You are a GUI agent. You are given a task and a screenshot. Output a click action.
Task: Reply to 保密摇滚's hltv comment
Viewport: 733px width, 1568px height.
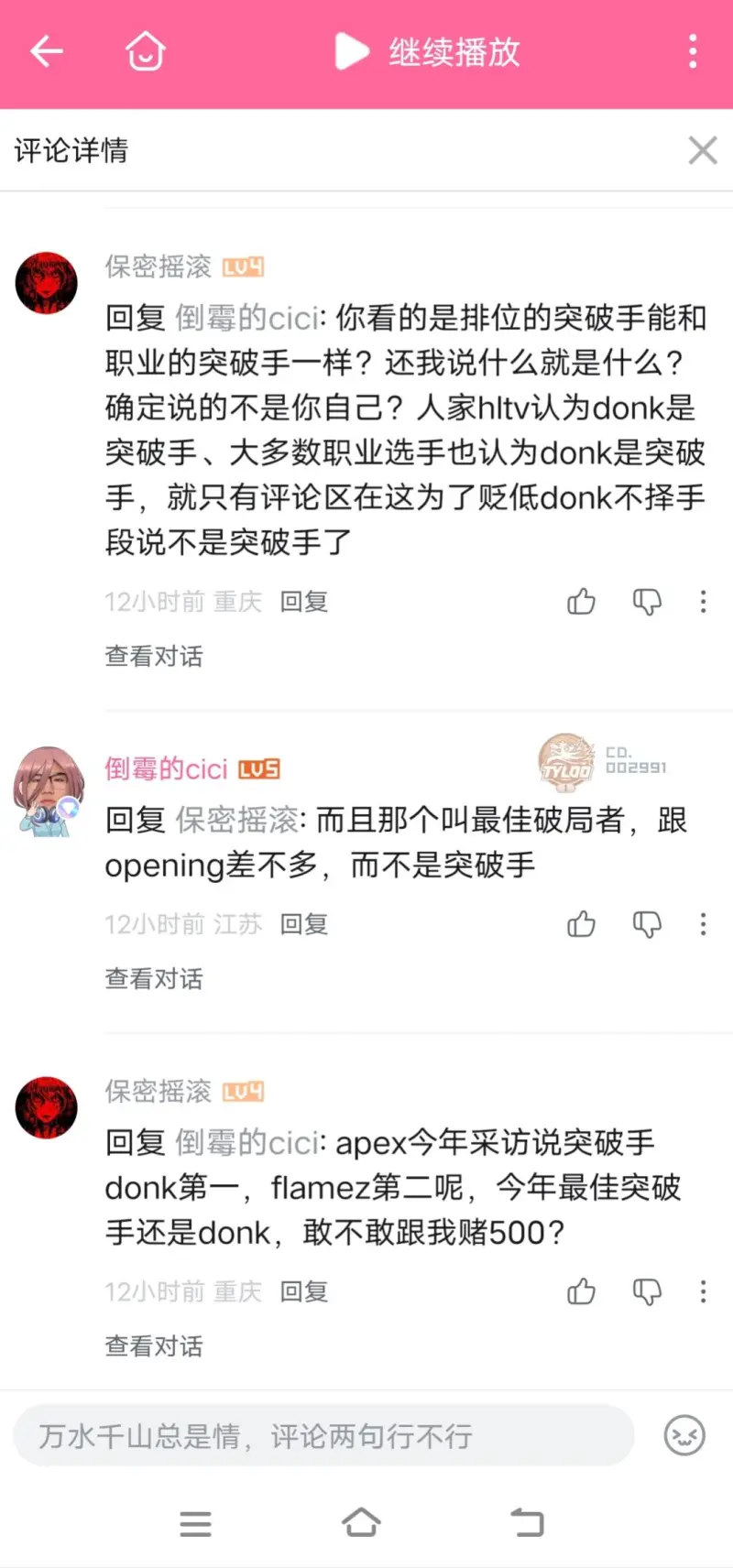coord(304,602)
